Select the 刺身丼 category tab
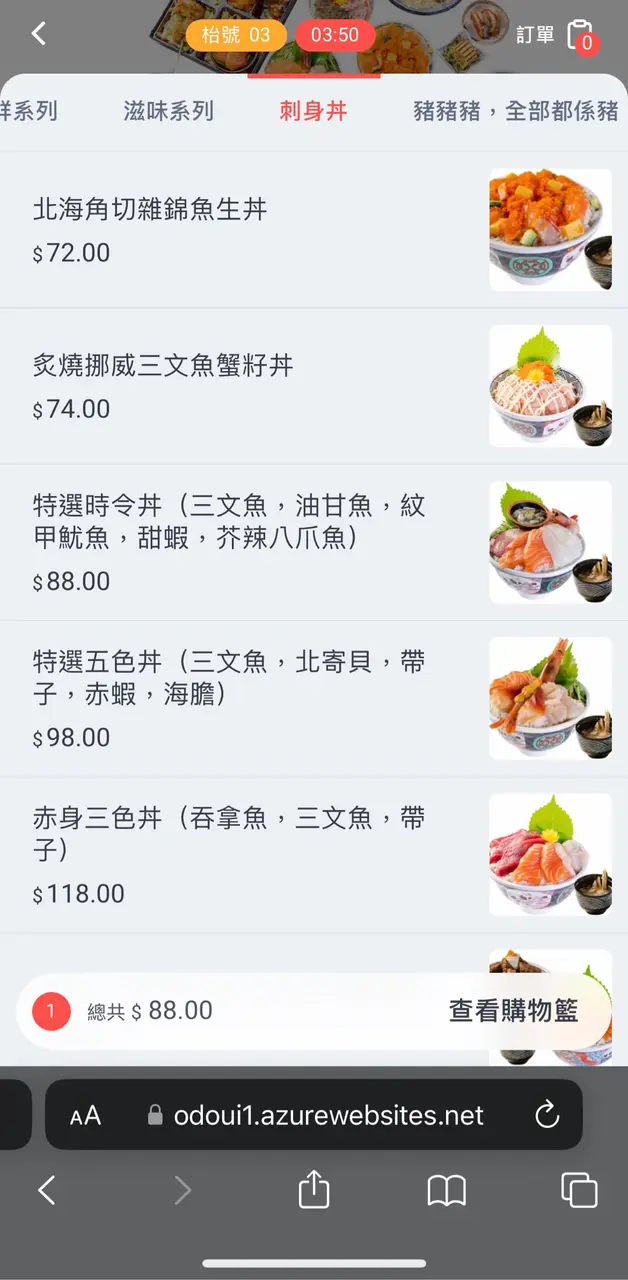This screenshot has width=628, height=1280. pyautogui.click(x=313, y=111)
